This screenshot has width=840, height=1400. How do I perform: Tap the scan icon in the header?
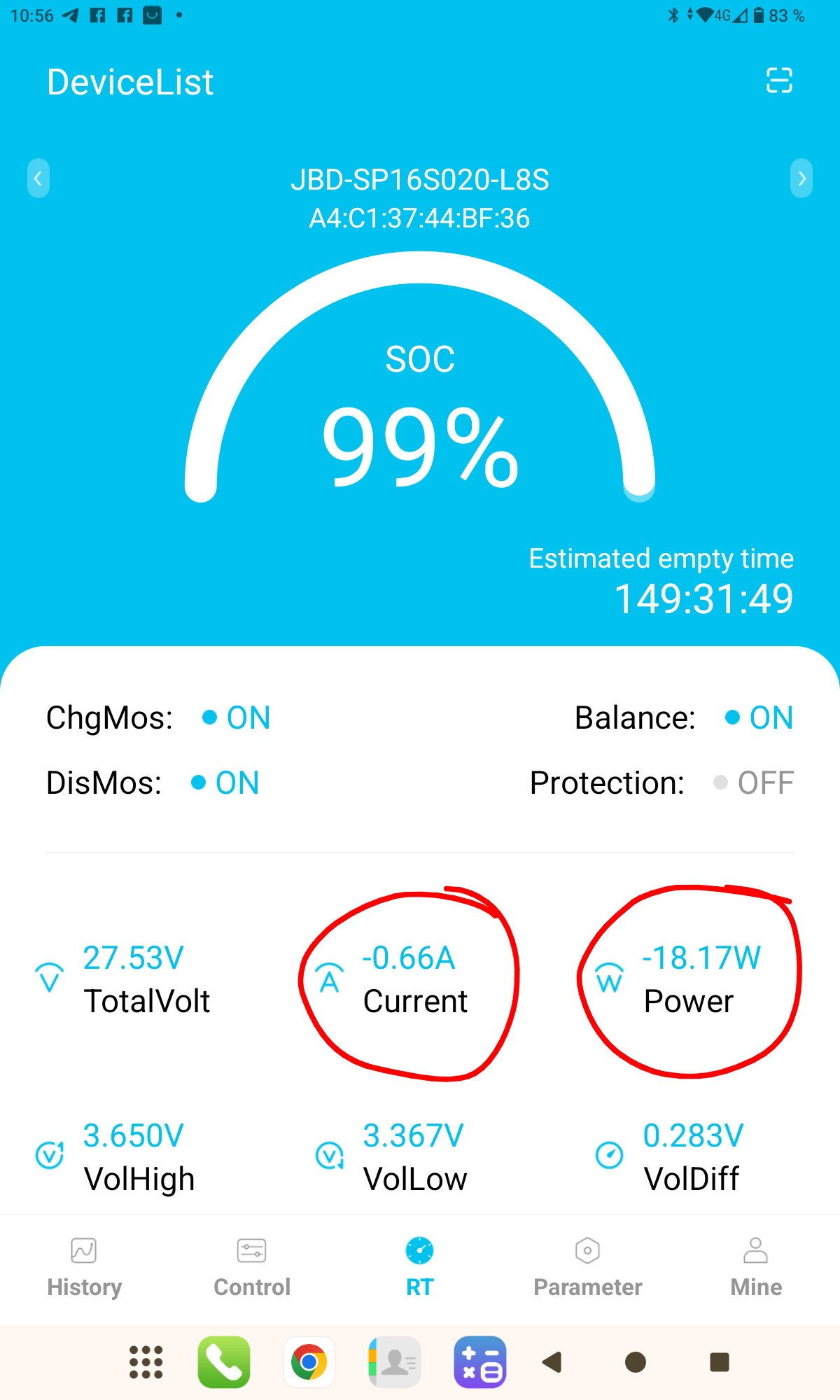779,80
